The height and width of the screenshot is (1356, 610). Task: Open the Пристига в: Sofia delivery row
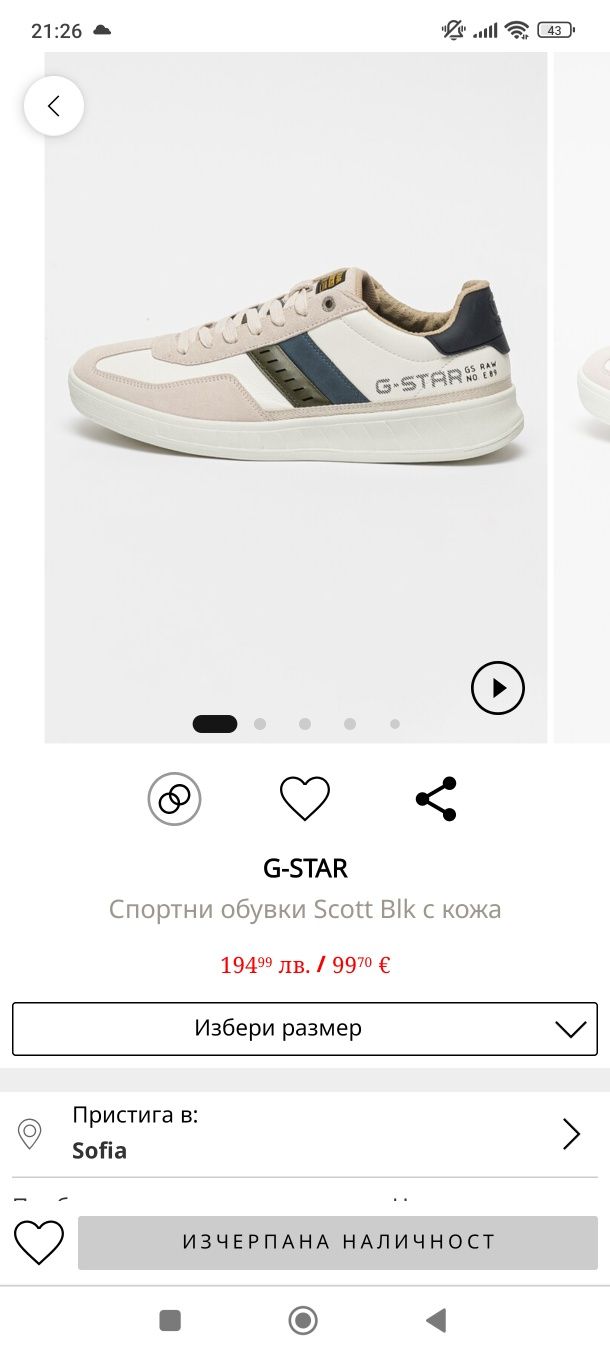pos(305,1134)
